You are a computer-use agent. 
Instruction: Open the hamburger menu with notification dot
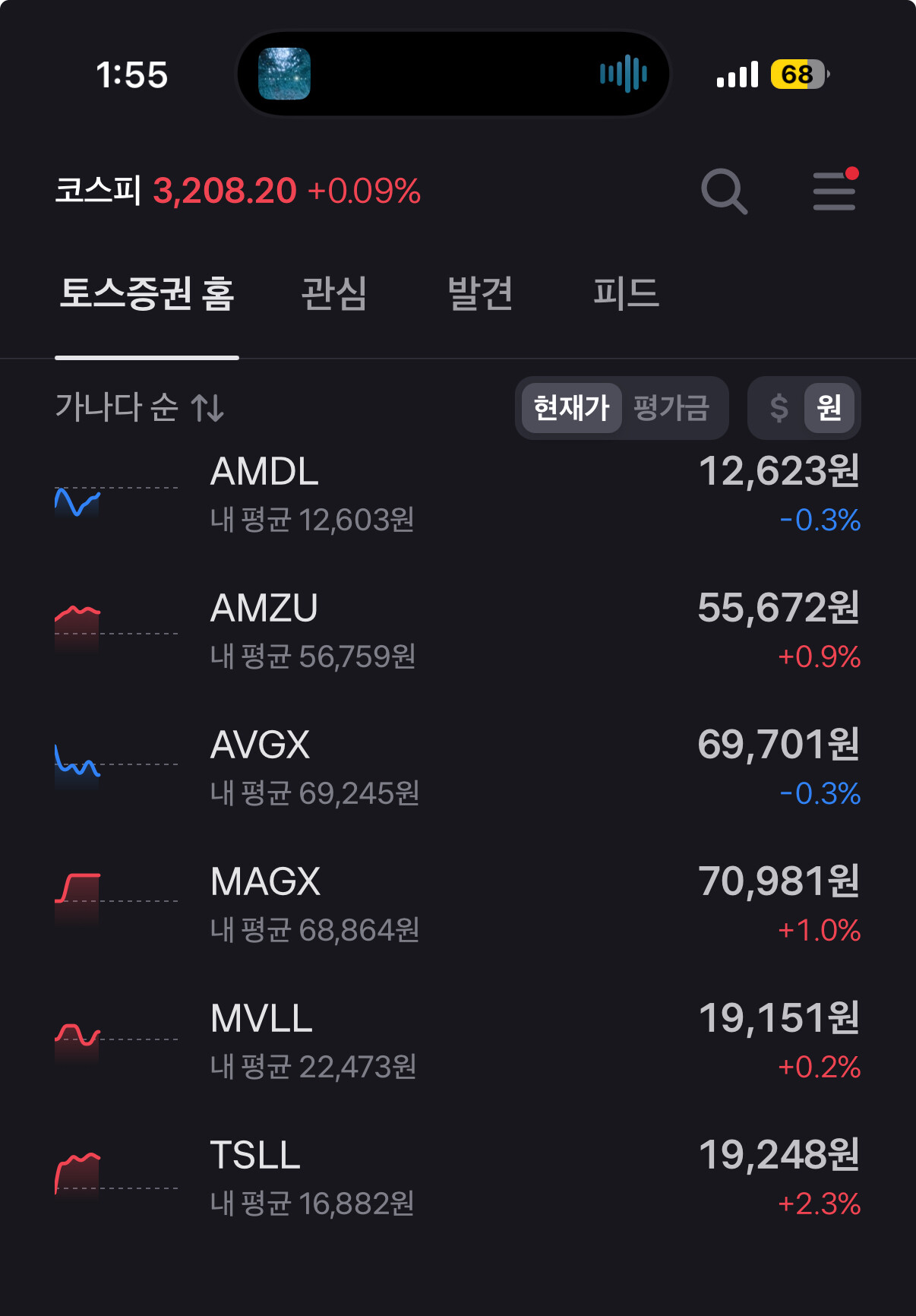point(834,191)
